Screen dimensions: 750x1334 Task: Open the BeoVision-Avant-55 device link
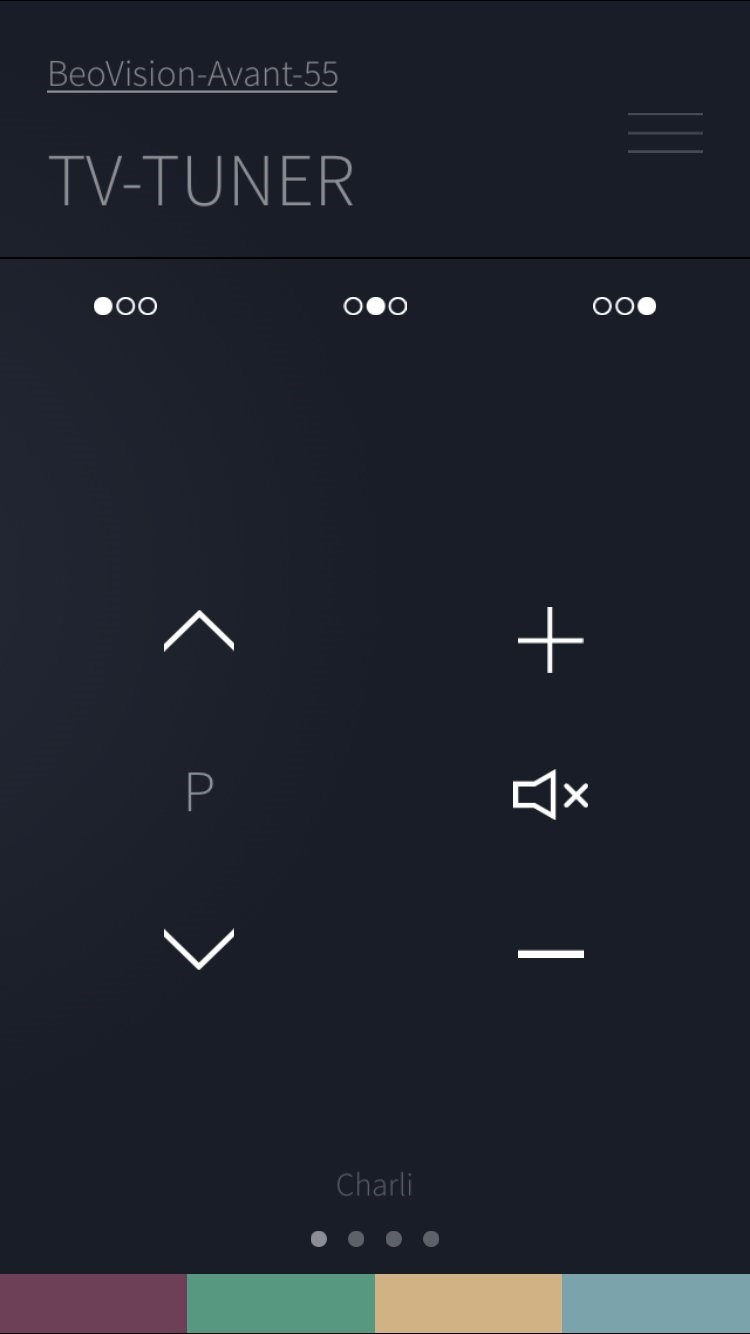(x=192, y=74)
